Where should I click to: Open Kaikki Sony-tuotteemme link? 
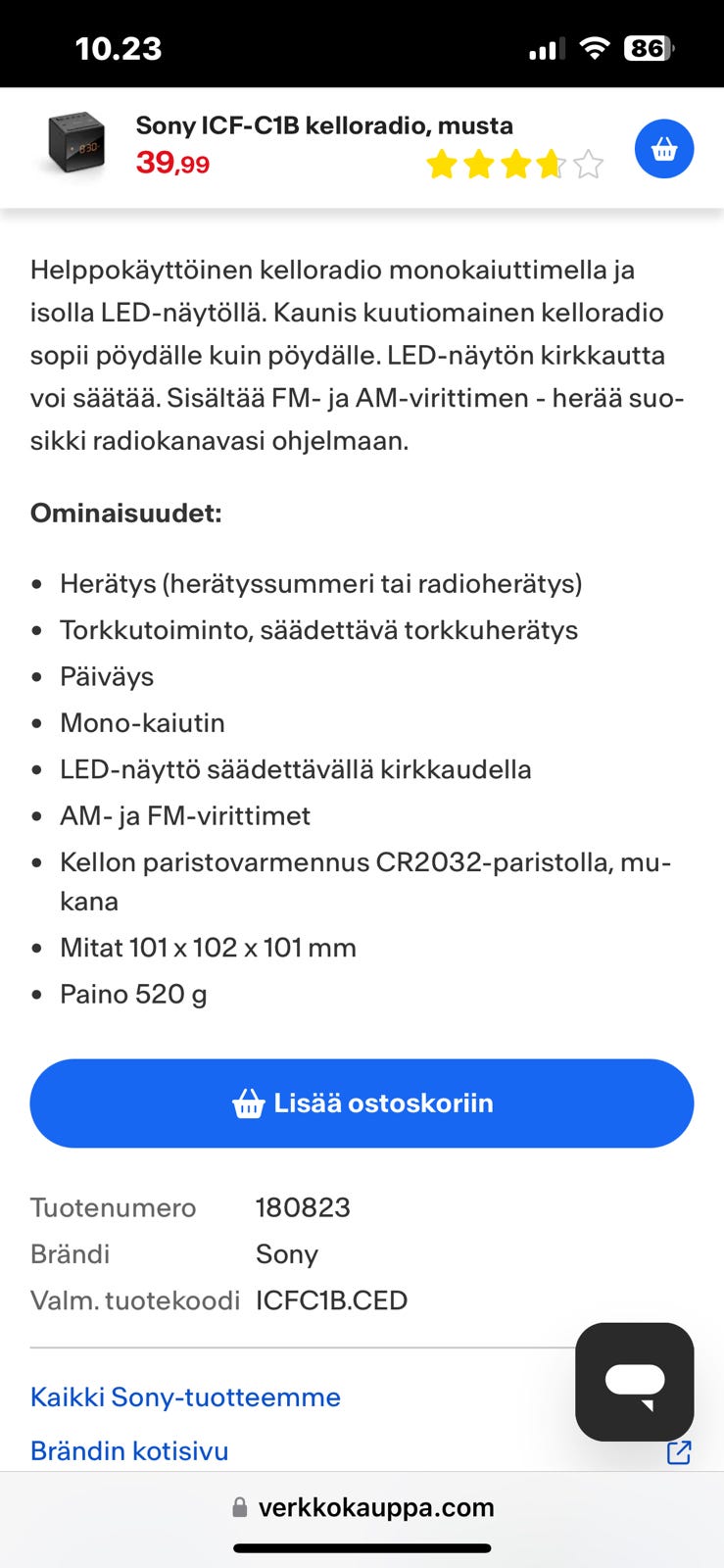185,1396
